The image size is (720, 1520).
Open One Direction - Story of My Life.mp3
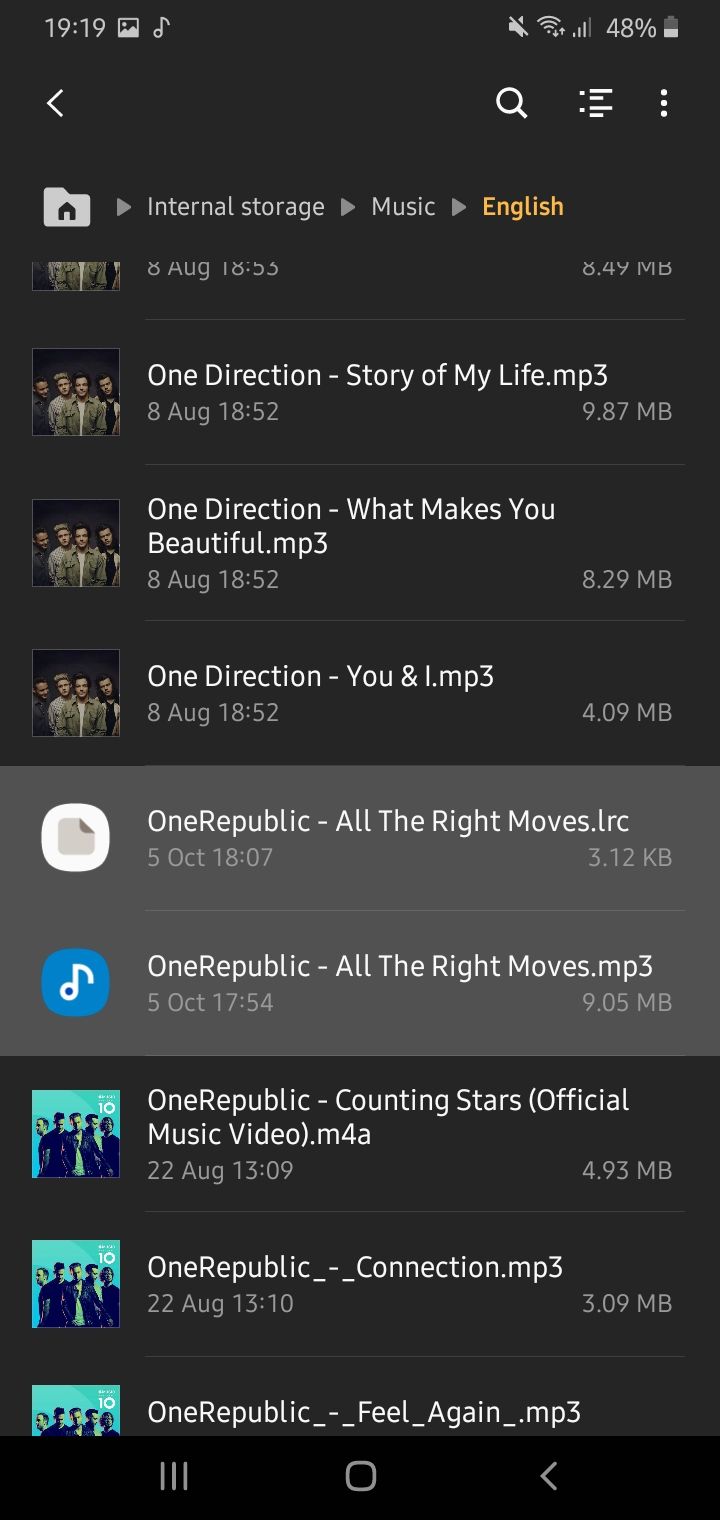coord(378,391)
